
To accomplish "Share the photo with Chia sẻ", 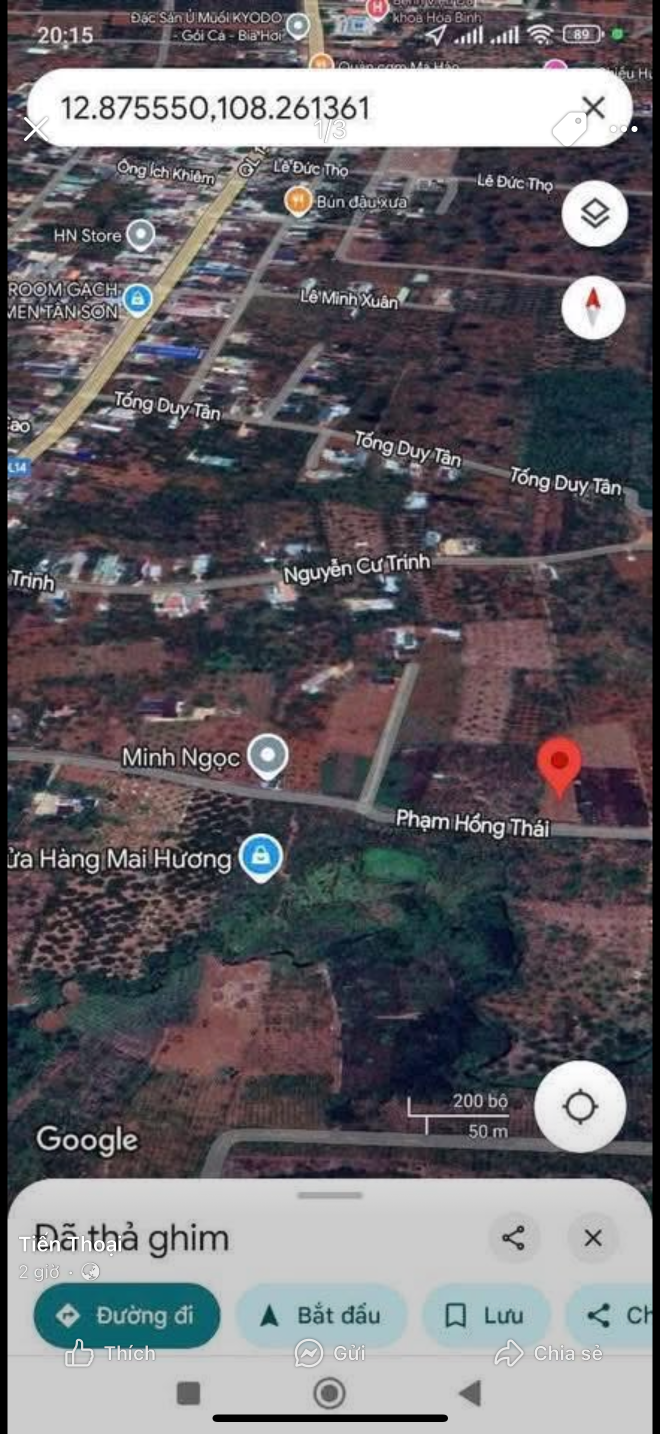I will point(549,1353).
